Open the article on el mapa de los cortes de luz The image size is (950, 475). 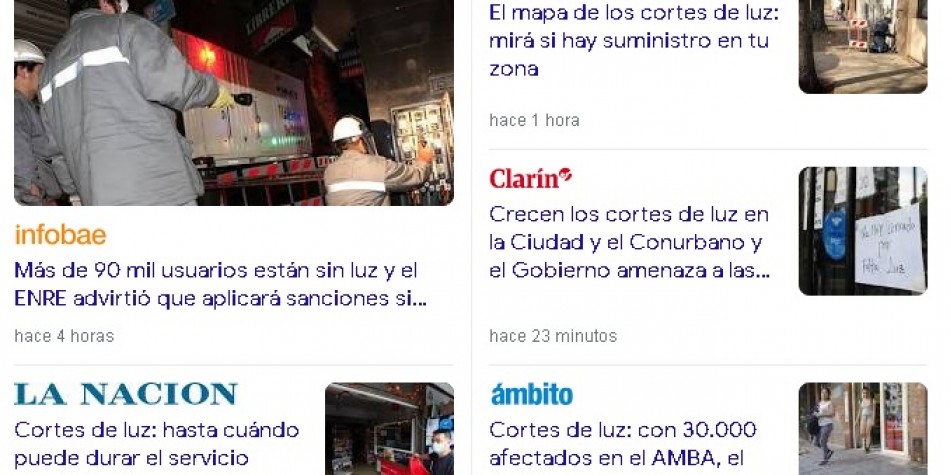[x=633, y=41]
